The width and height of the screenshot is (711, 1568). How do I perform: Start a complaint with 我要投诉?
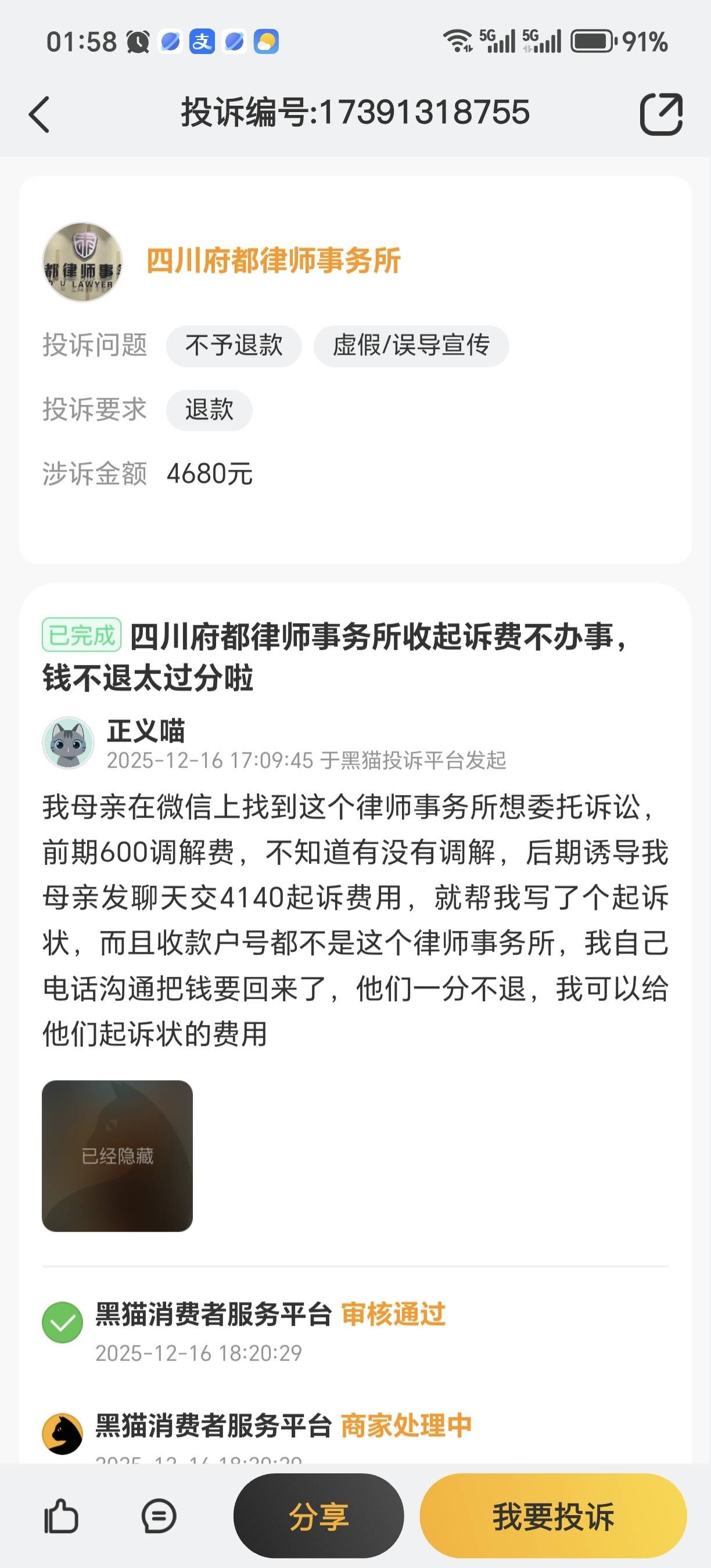pos(553,1516)
